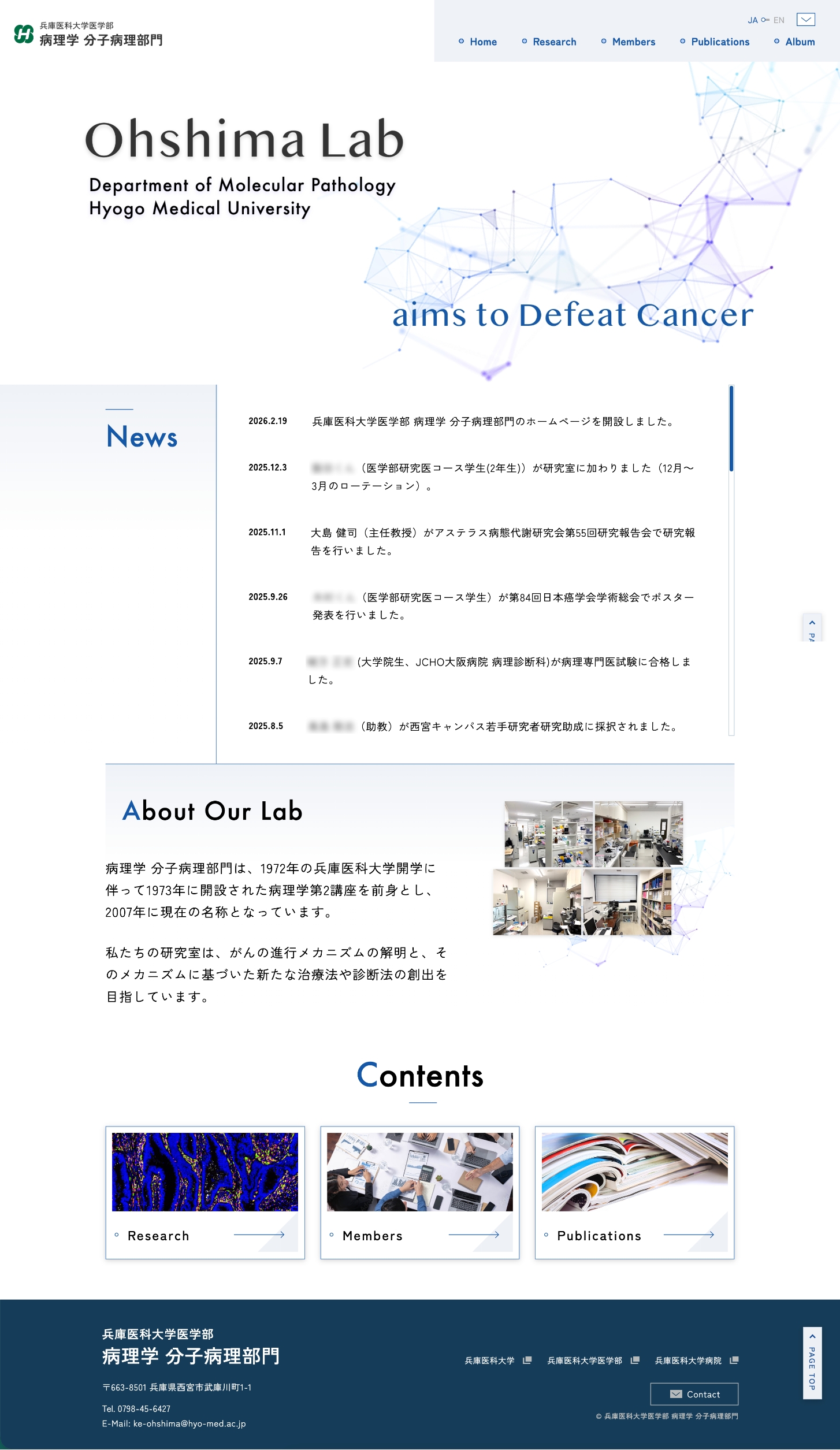Image resolution: width=840 pixels, height=1450 pixels.
Task: Tap the lab's logo in the header
Action: click(88, 34)
